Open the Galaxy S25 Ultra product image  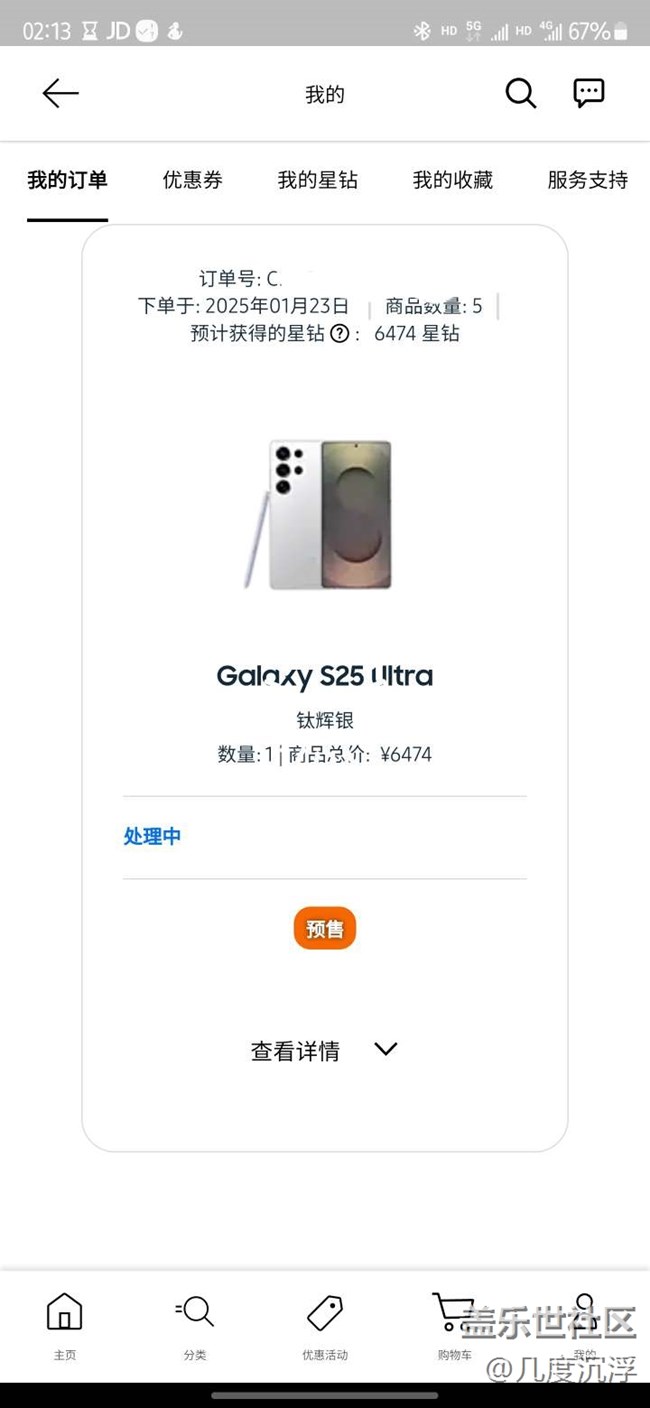pyautogui.click(x=318, y=514)
